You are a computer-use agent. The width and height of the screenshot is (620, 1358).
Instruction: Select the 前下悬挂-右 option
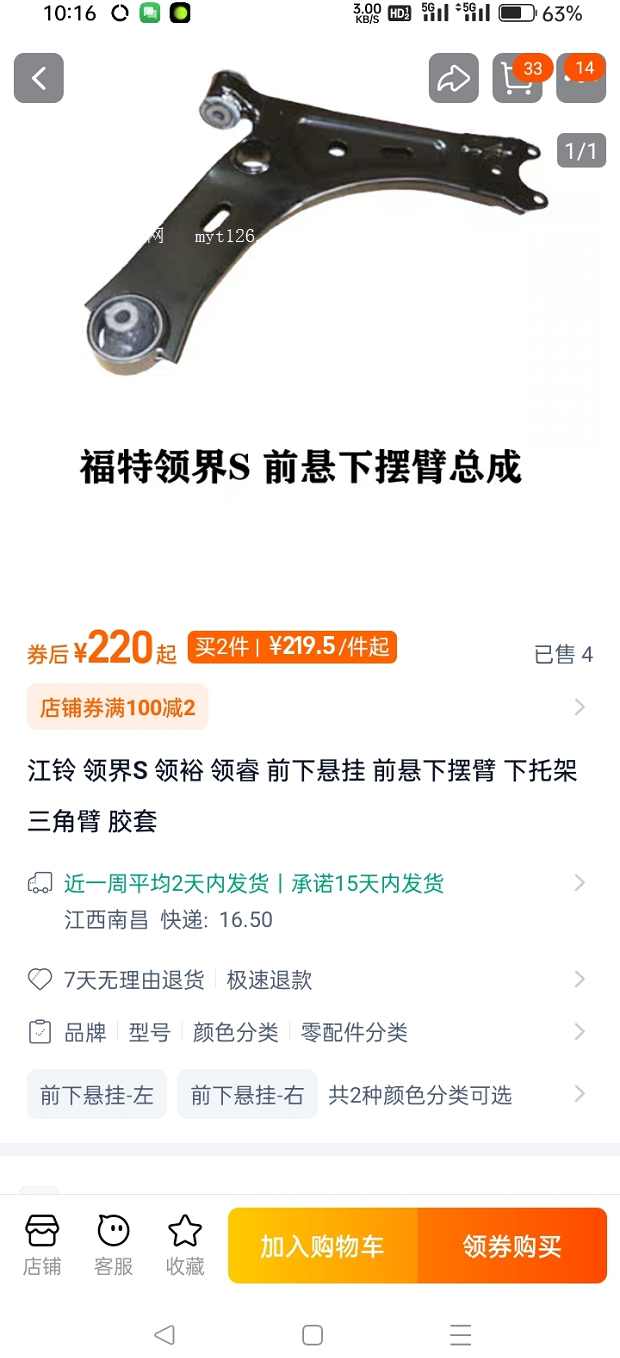pos(247,1095)
